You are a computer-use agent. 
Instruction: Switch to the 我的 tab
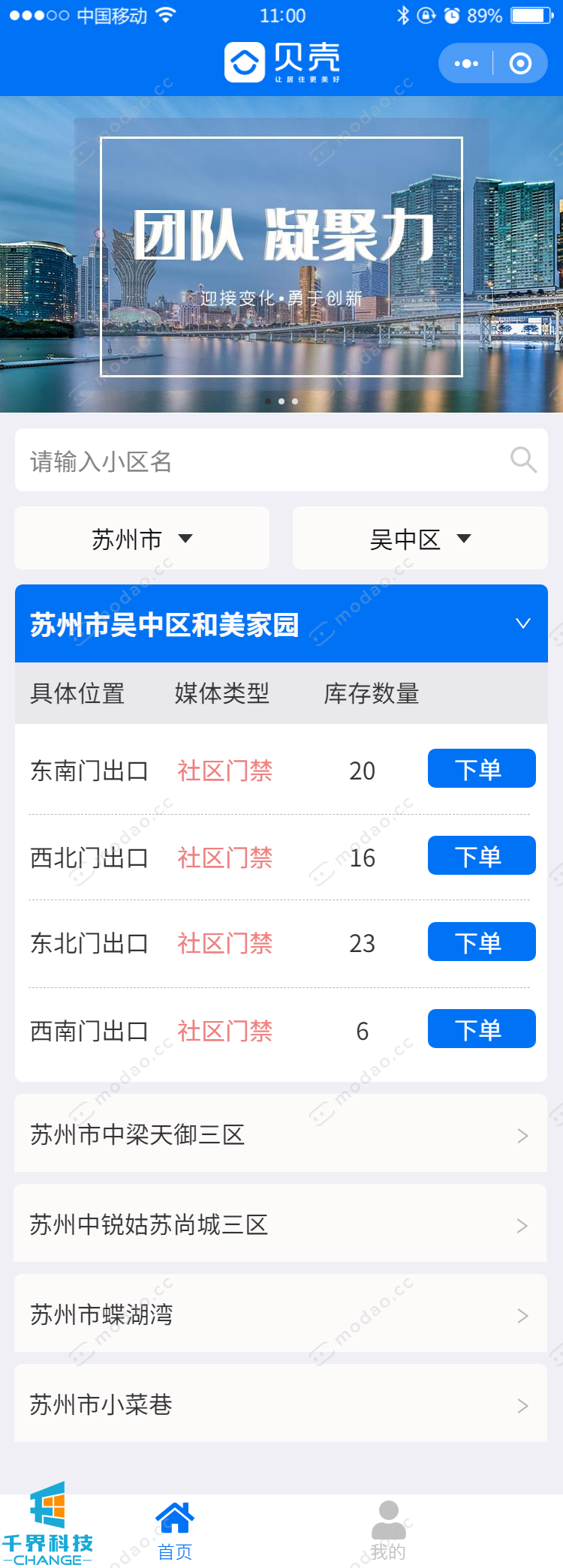coord(388,1530)
